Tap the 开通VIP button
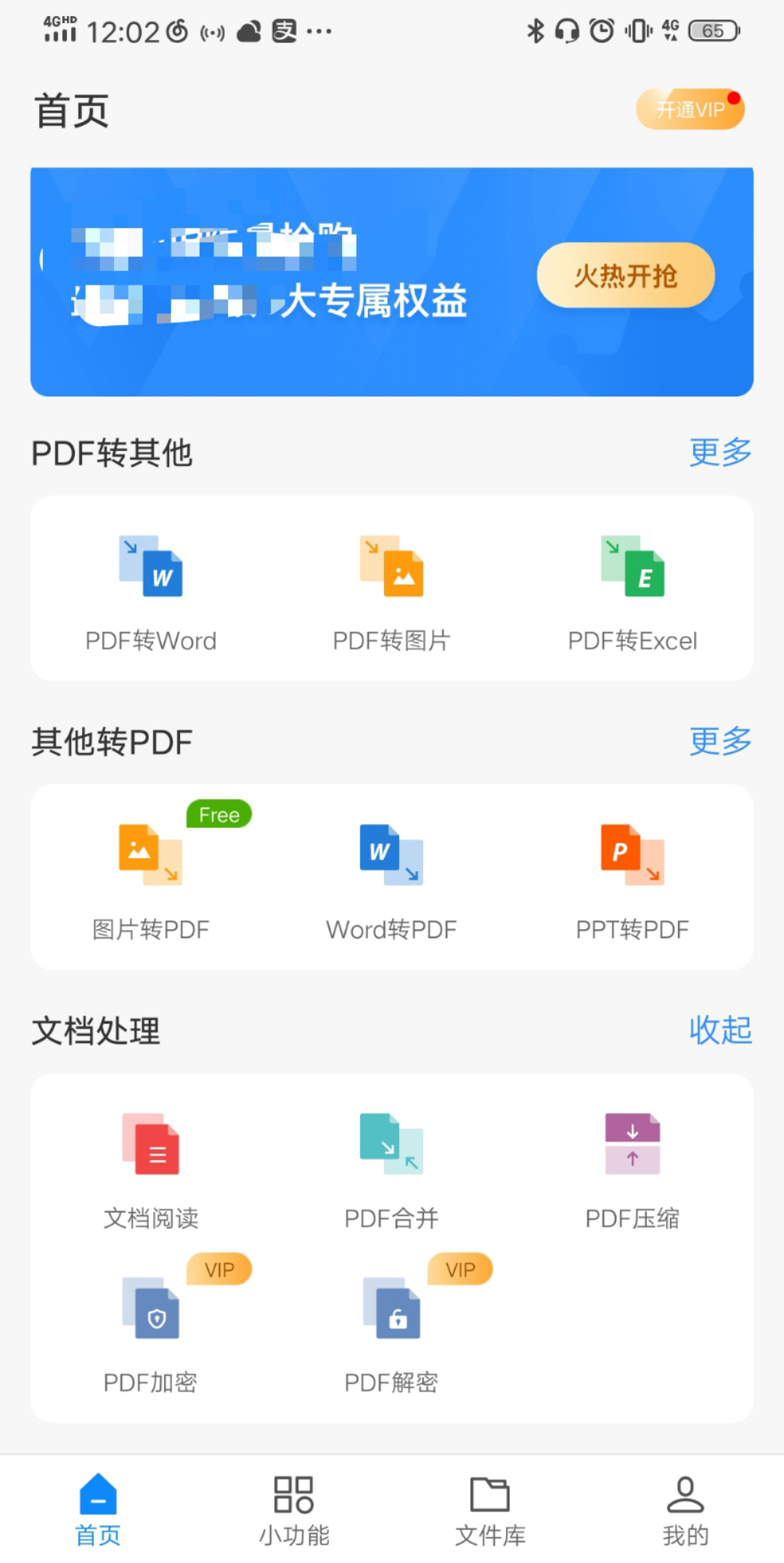 689,109
